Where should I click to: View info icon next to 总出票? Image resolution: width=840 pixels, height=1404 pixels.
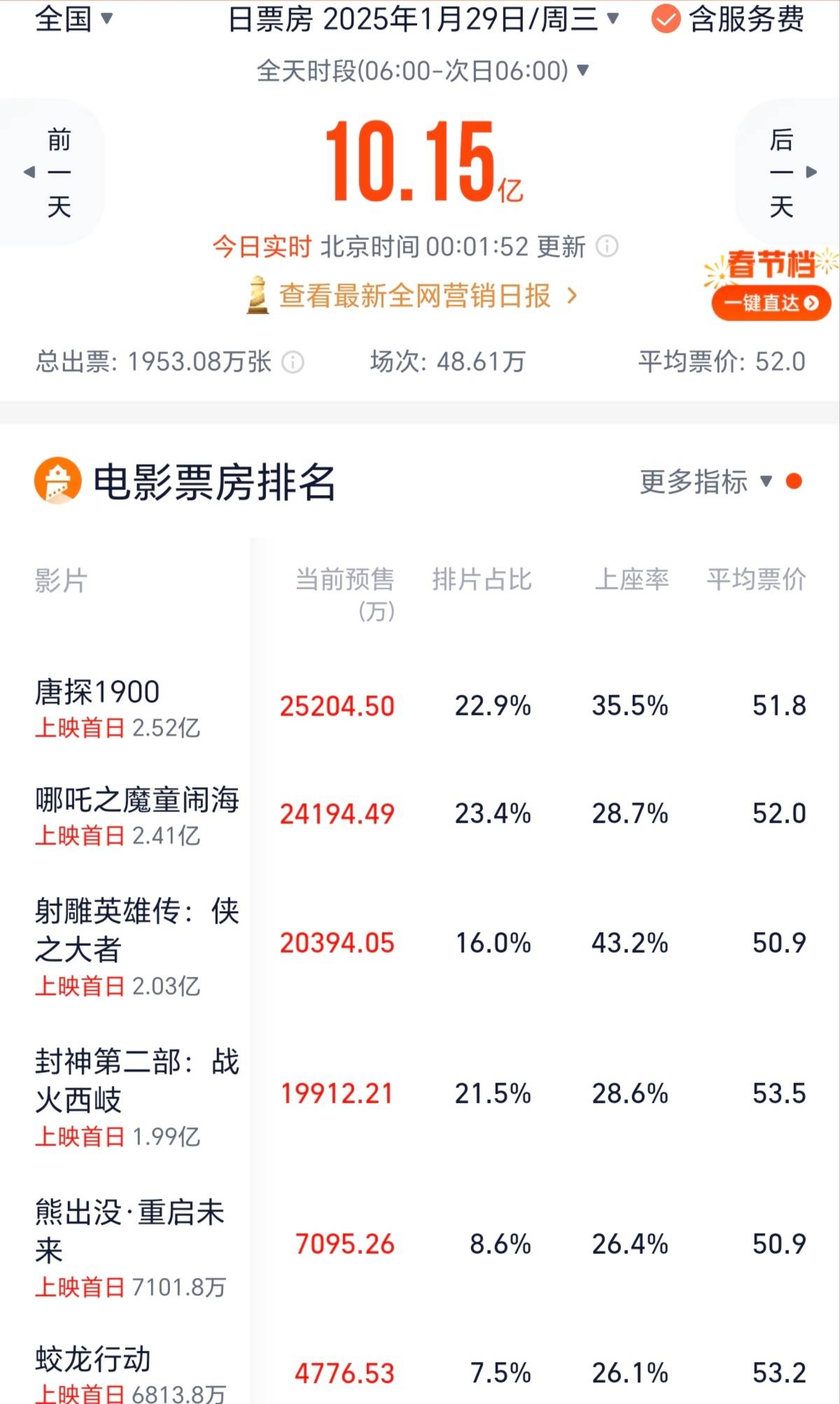(x=293, y=362)
